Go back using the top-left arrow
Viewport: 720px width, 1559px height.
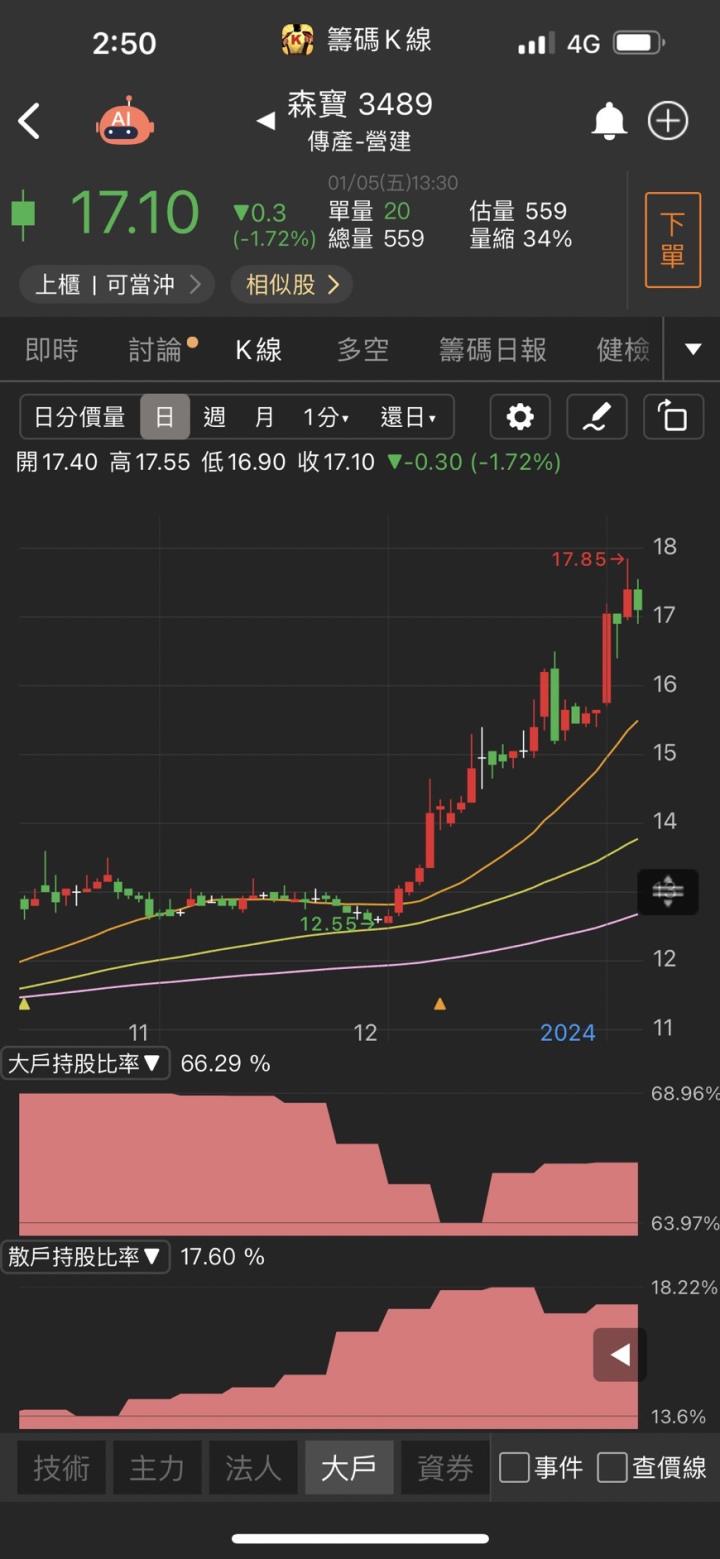pyautogui.click(x=29, y=122)
